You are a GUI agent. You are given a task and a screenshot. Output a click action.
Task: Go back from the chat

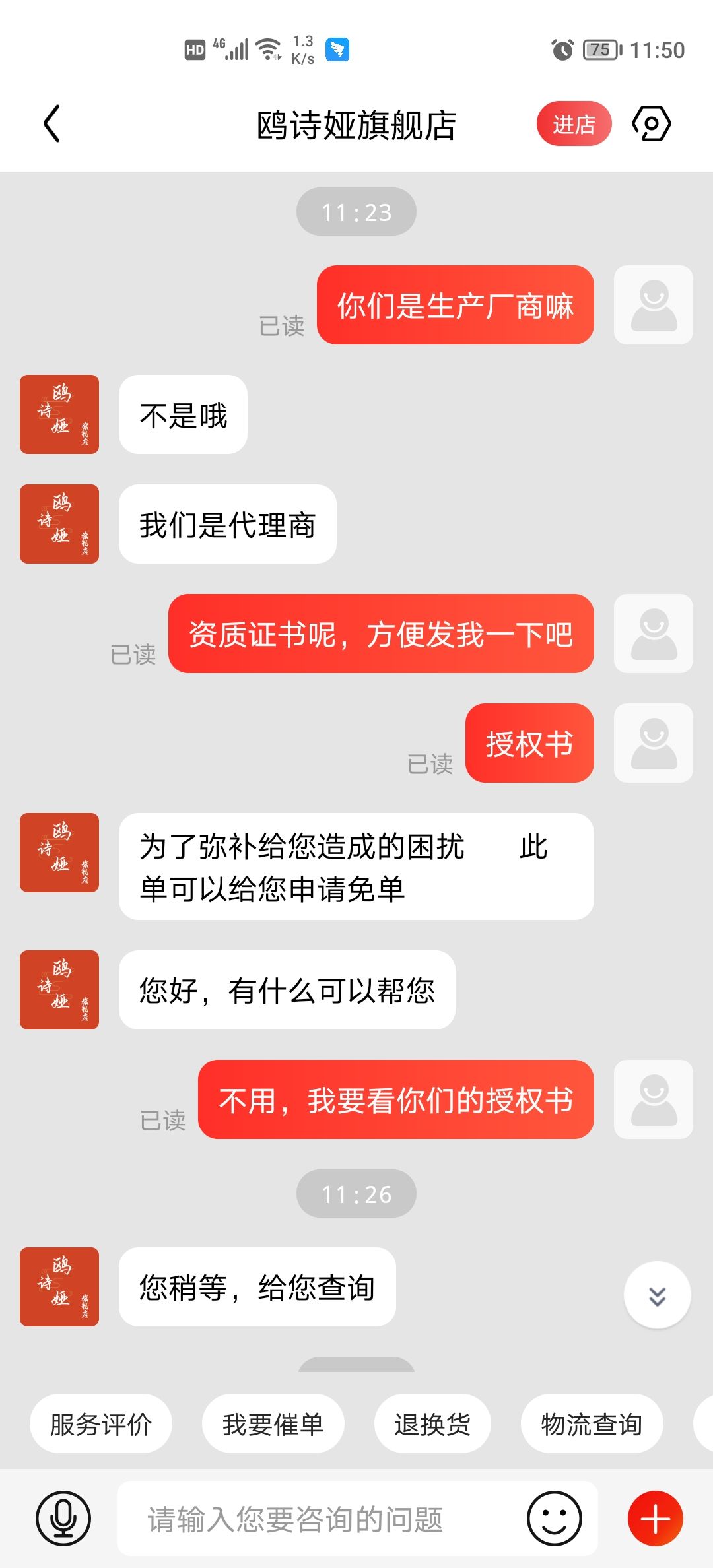(51, 124)
